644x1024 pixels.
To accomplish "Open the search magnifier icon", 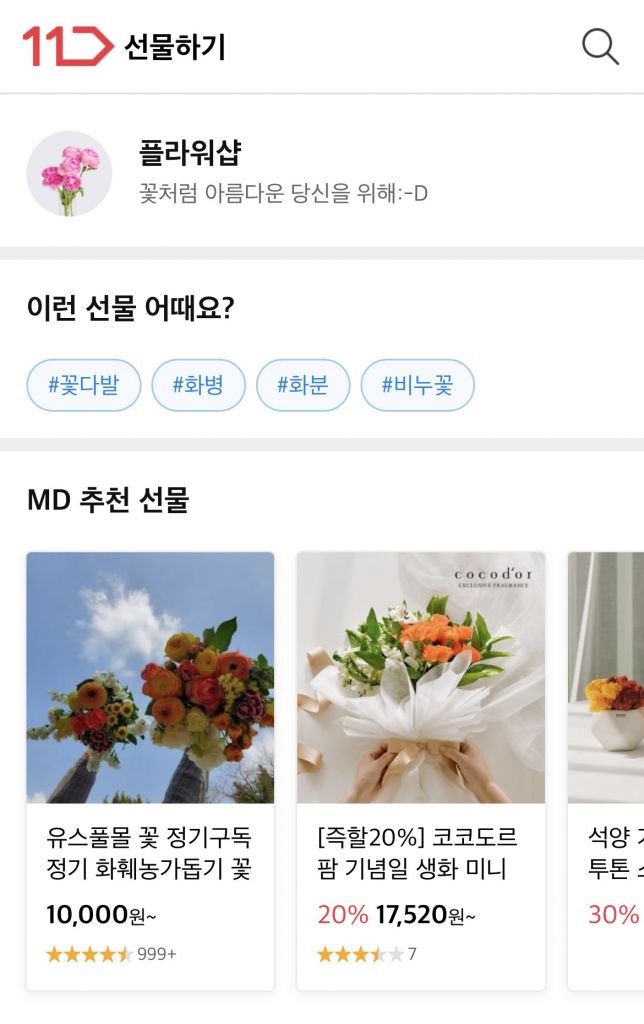I will (x=600, y=47).
